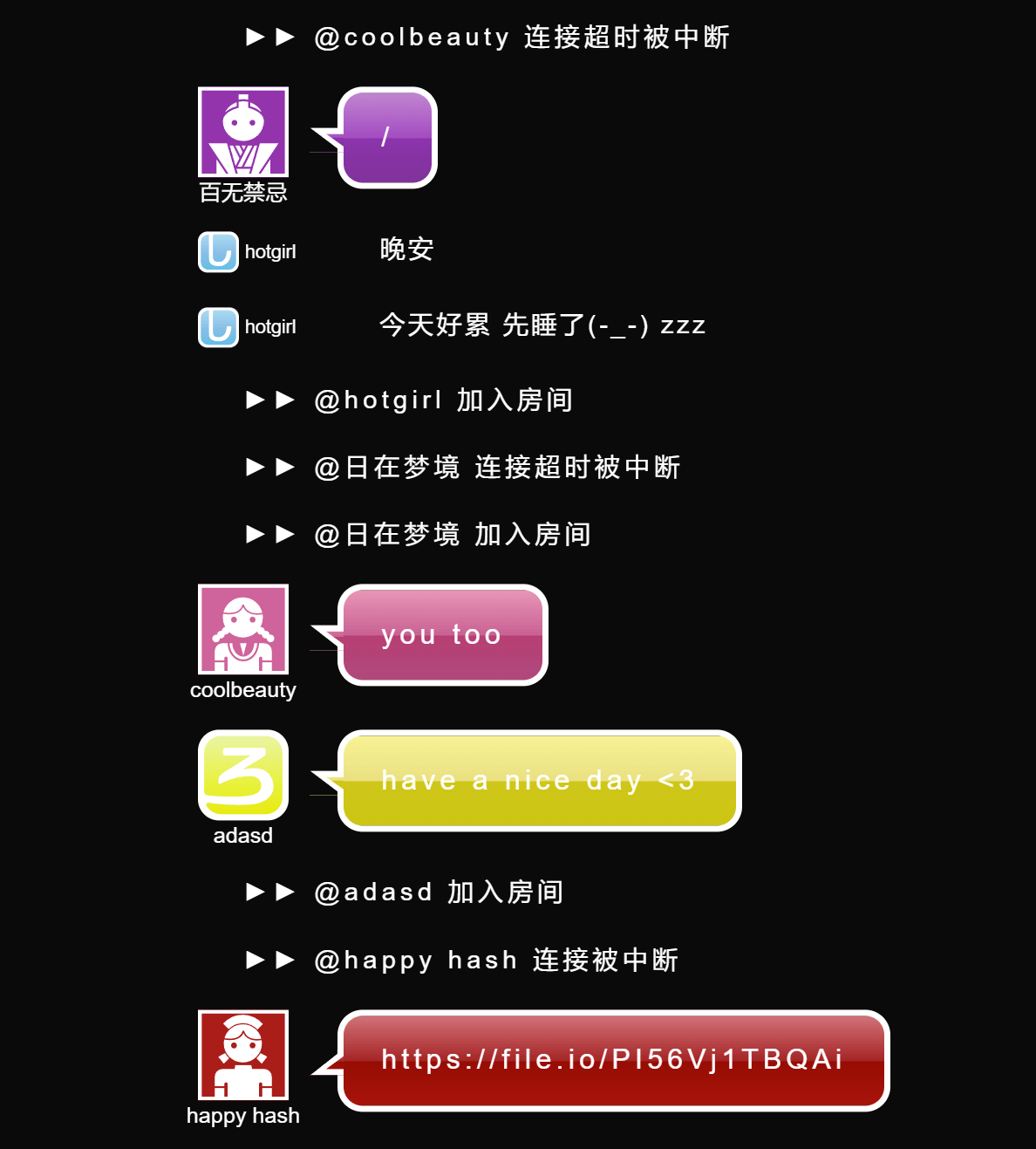Select adasd's yellow avatar
Viewport: 1036px width, 1149px height.
[243, 775]
